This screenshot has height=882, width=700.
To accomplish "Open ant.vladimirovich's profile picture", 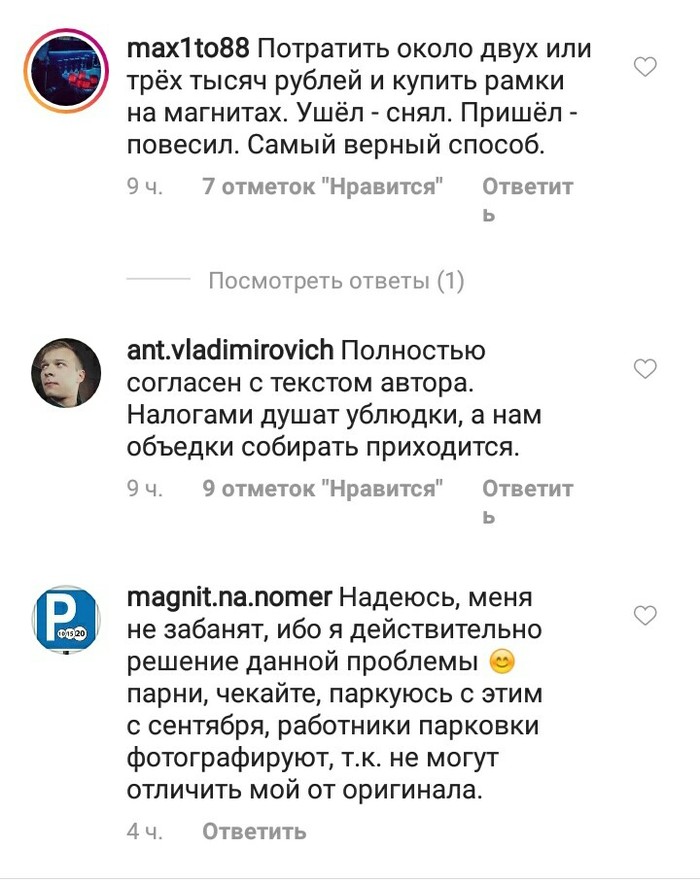I will point(66,373).
